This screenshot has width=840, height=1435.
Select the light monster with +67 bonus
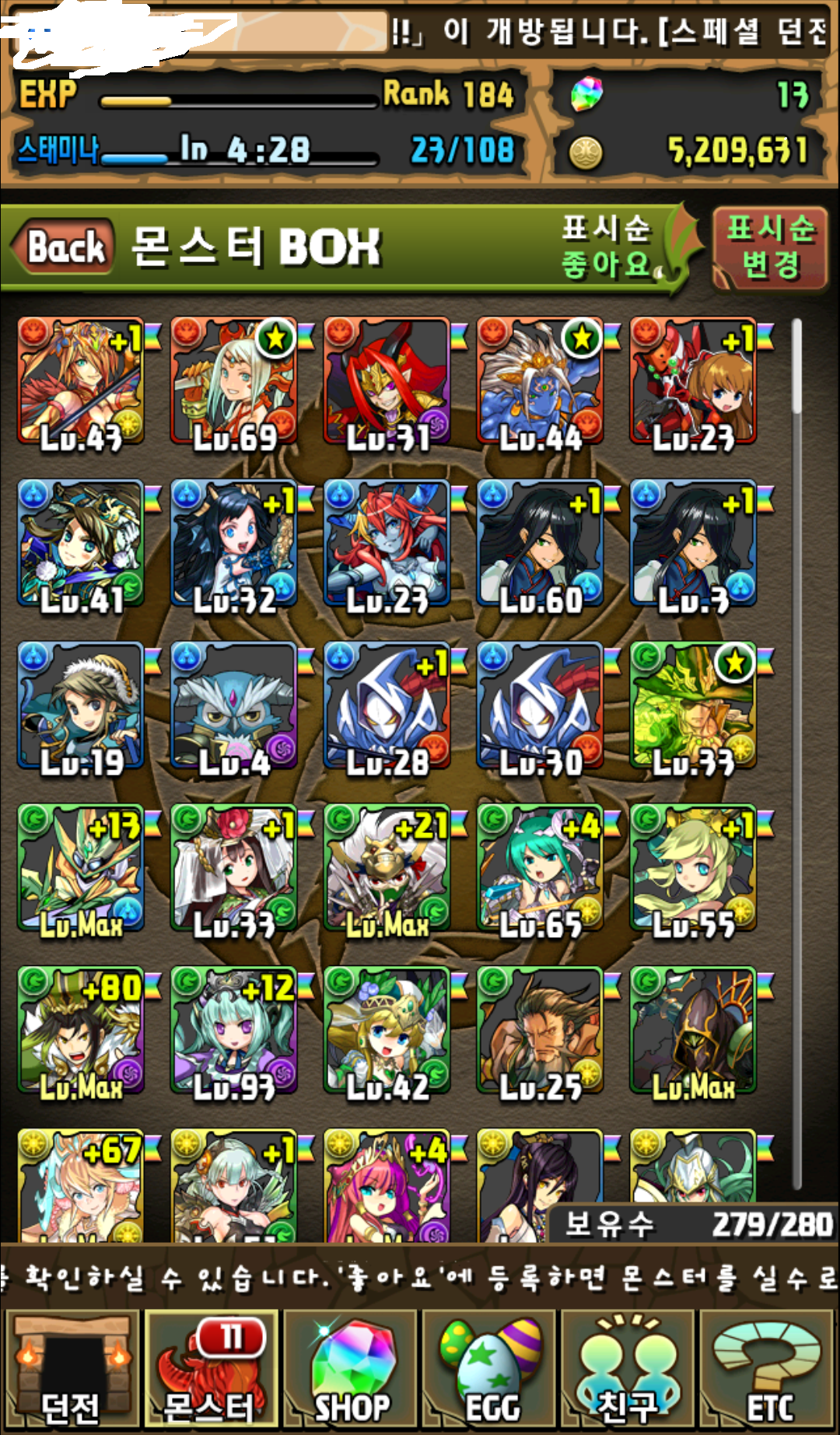(x=81, y=1186)
